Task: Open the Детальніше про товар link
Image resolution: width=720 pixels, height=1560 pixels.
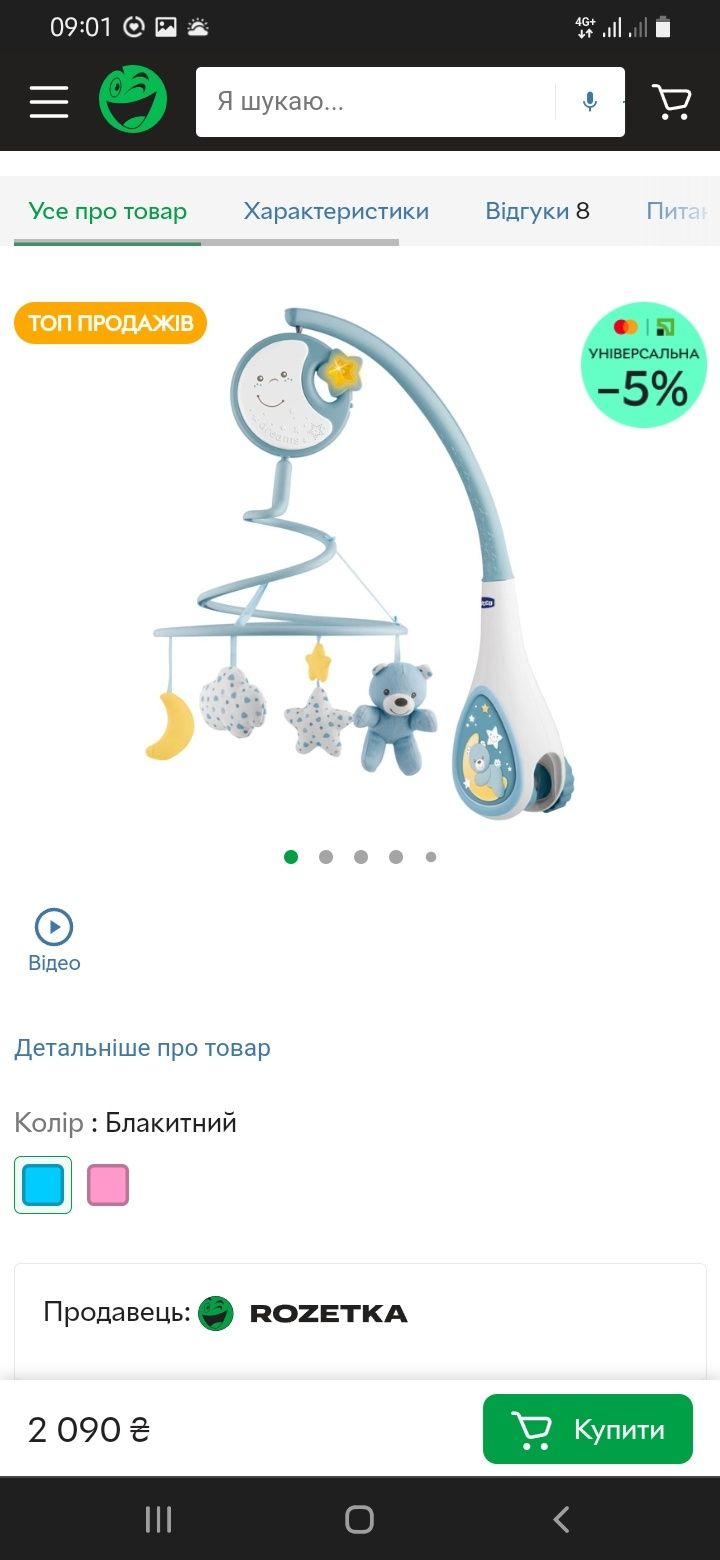Action: pyautogui.click(x=142, y=1048)
